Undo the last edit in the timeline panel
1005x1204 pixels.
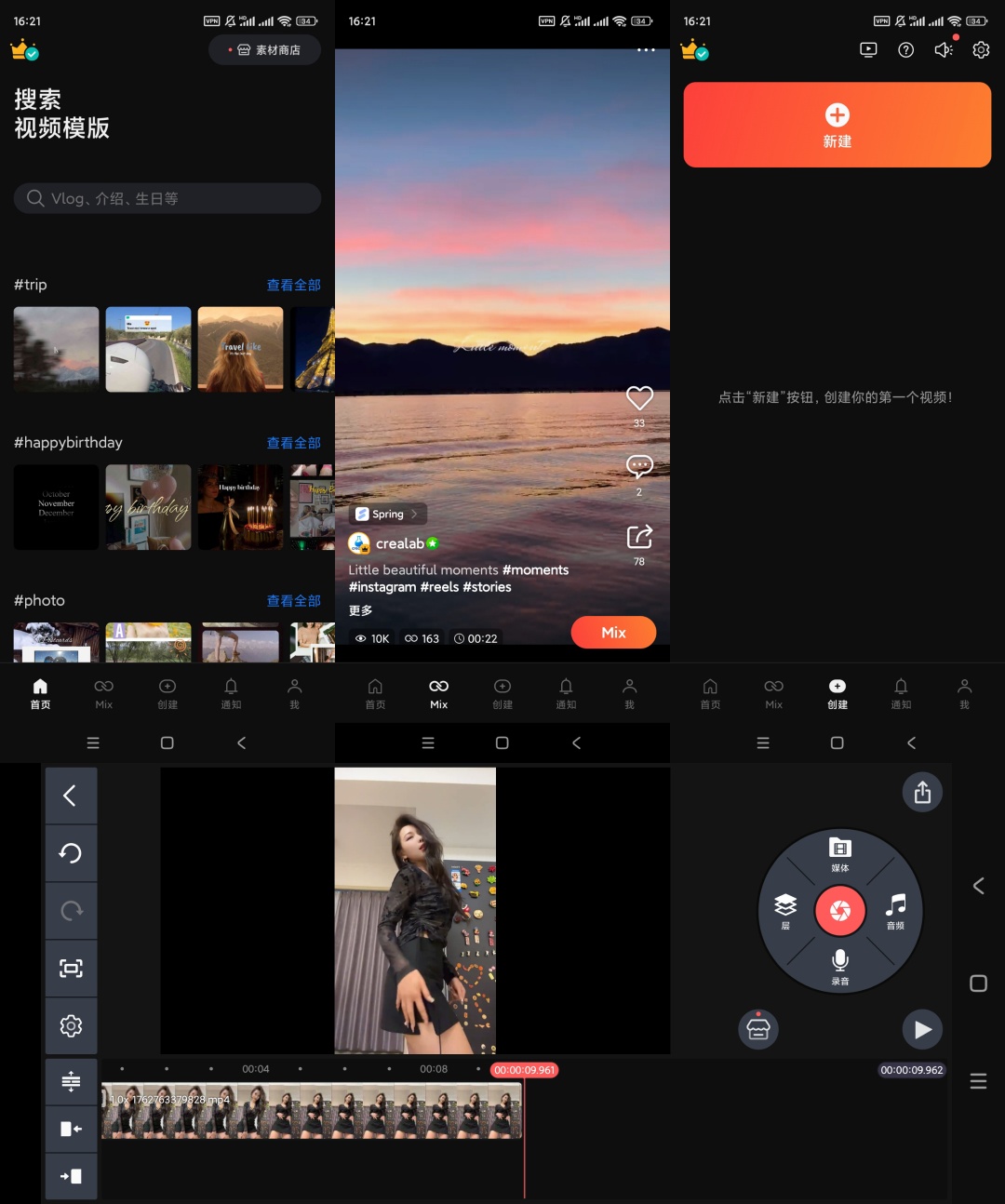coord(72,853)
